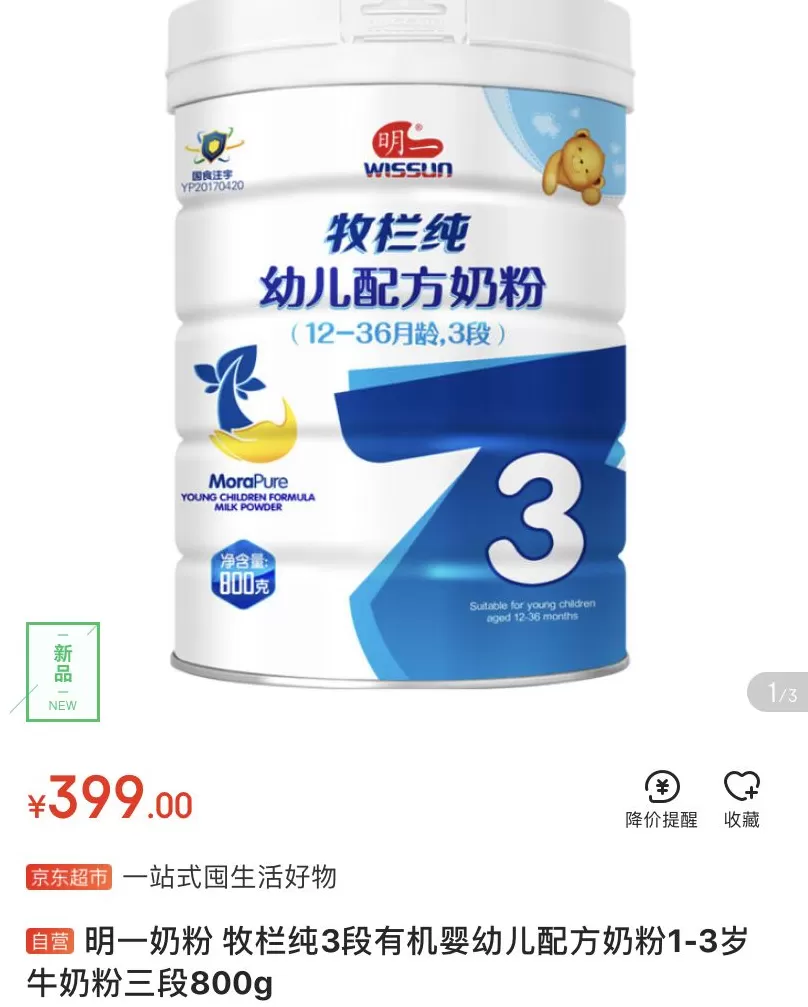
Task: Tap the 降价提醒 price drop alert
Action: 661,799
